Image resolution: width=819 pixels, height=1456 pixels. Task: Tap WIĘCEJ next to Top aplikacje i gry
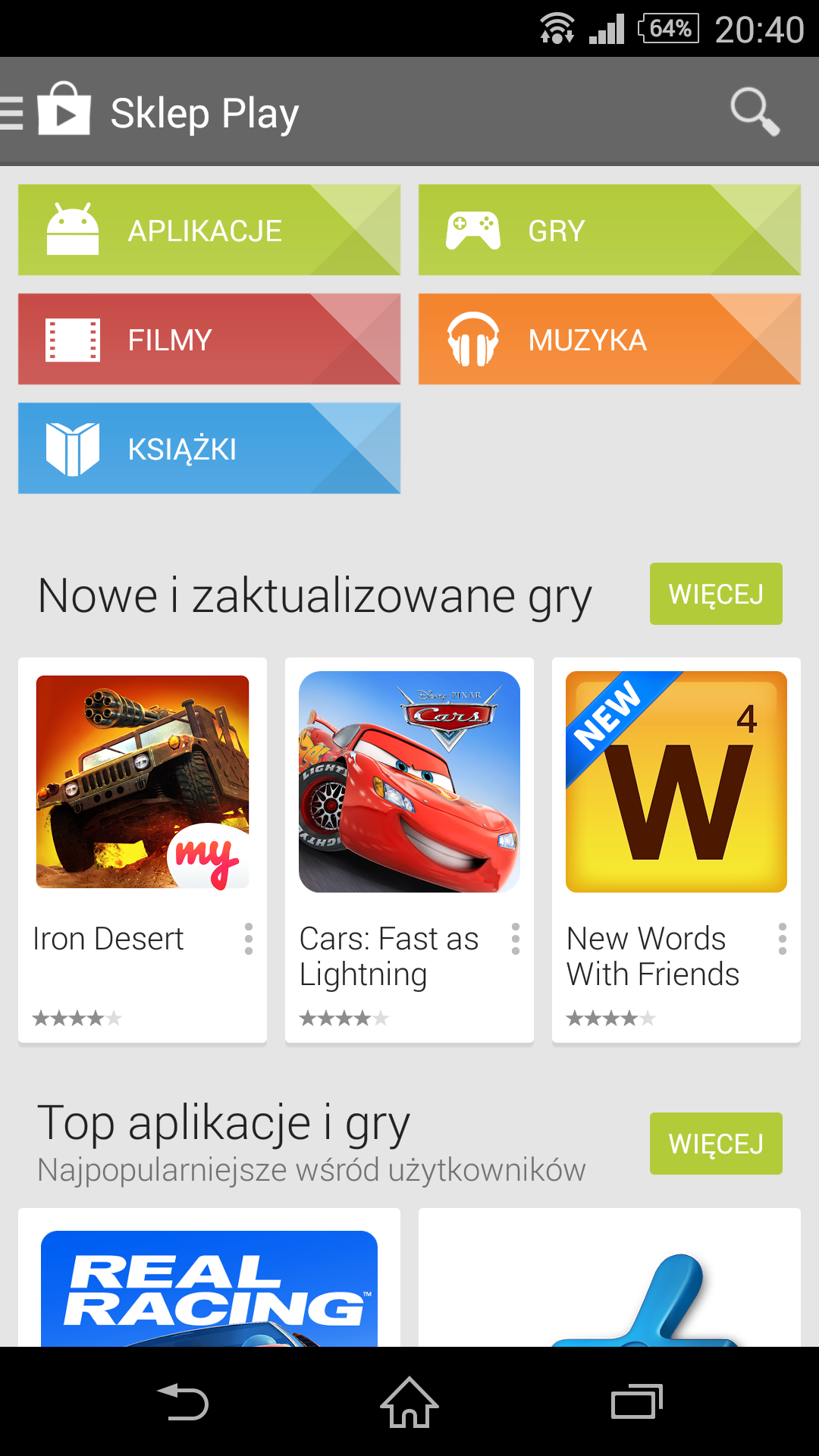(x=716, y=1144)
